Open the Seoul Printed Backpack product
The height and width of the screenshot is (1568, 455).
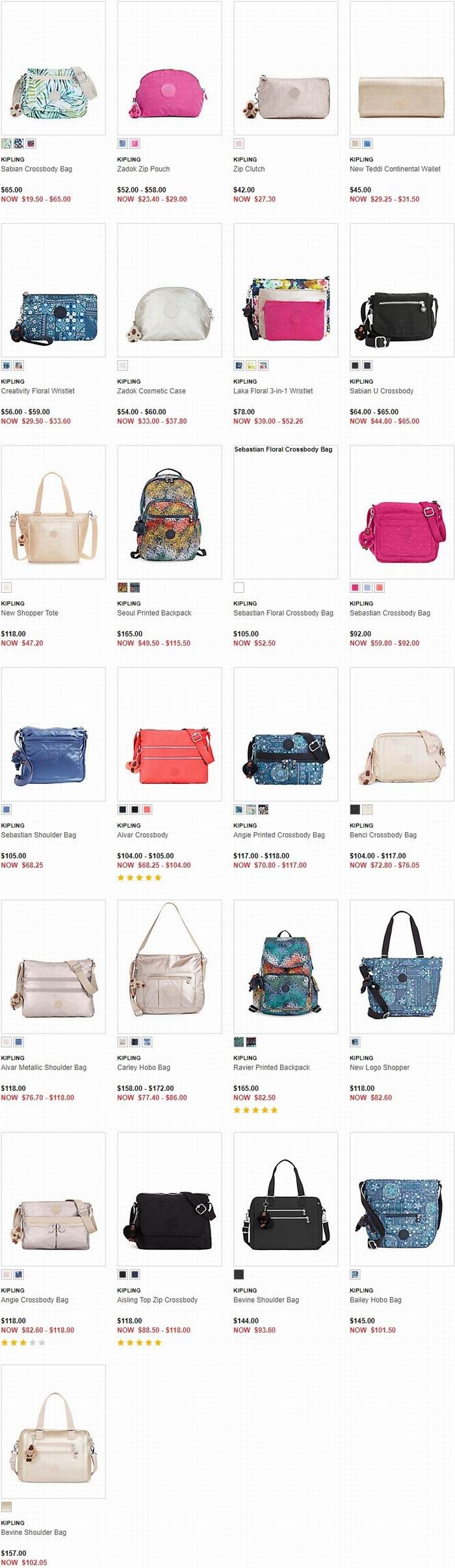169,512
